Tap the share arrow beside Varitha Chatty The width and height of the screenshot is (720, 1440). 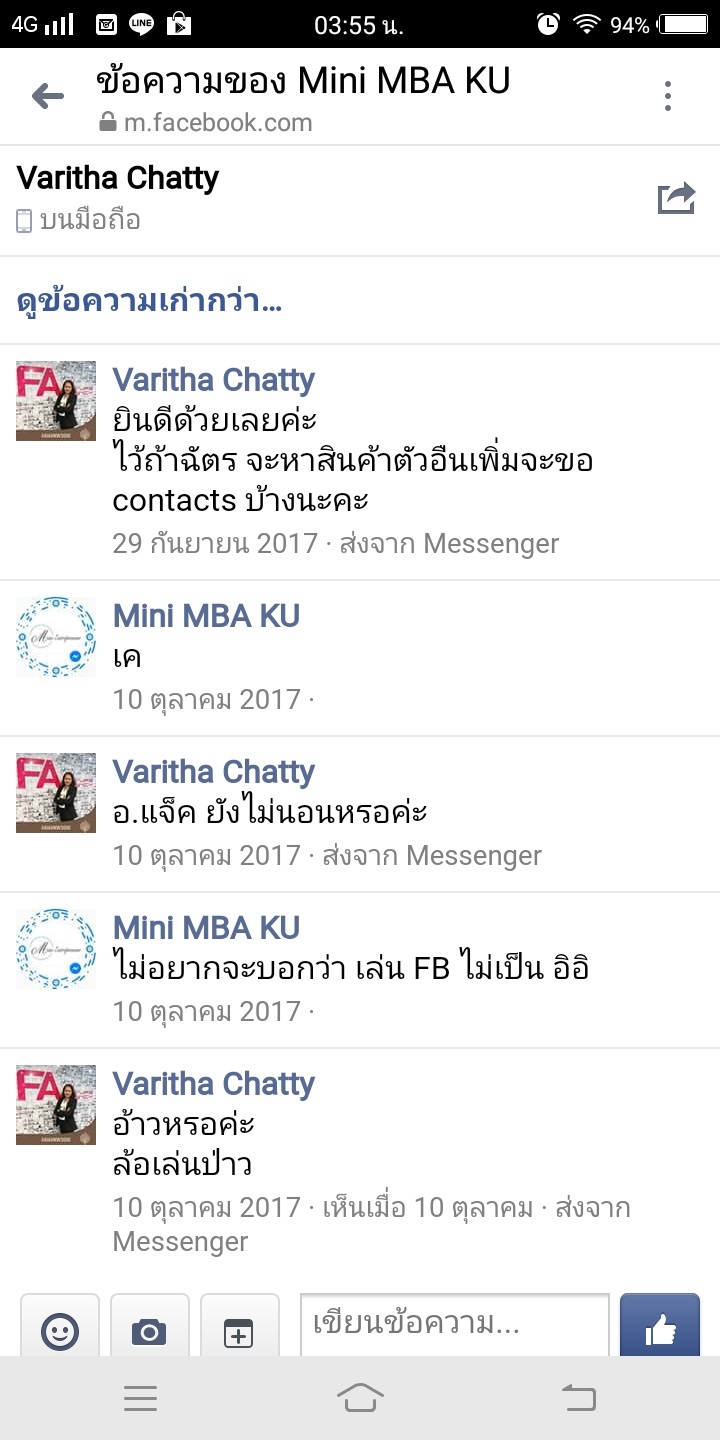click(676, 198)
